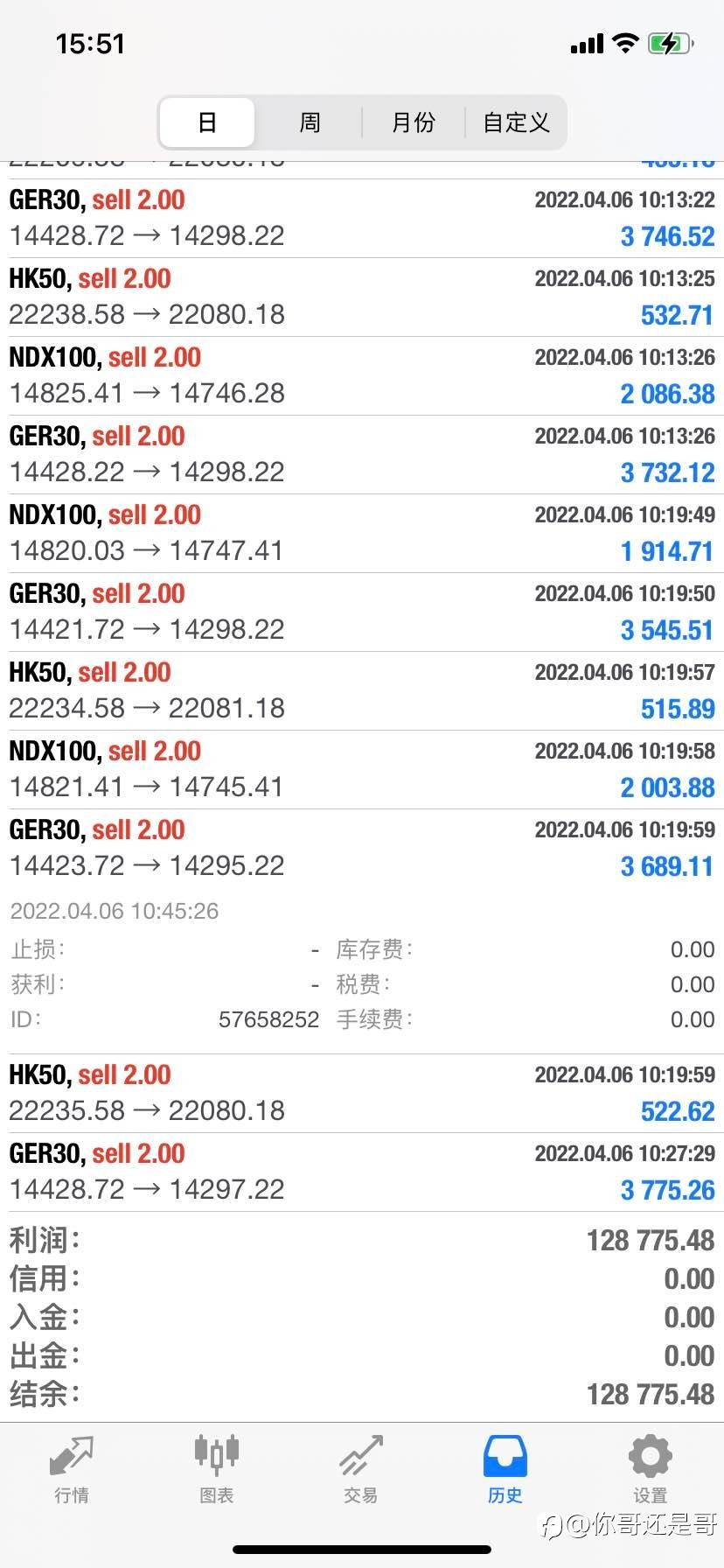Expand HK50 trade with profit 532.71
Image resolution: width=724 pixels, height=1568 pixels.
(x=362, y=297)
